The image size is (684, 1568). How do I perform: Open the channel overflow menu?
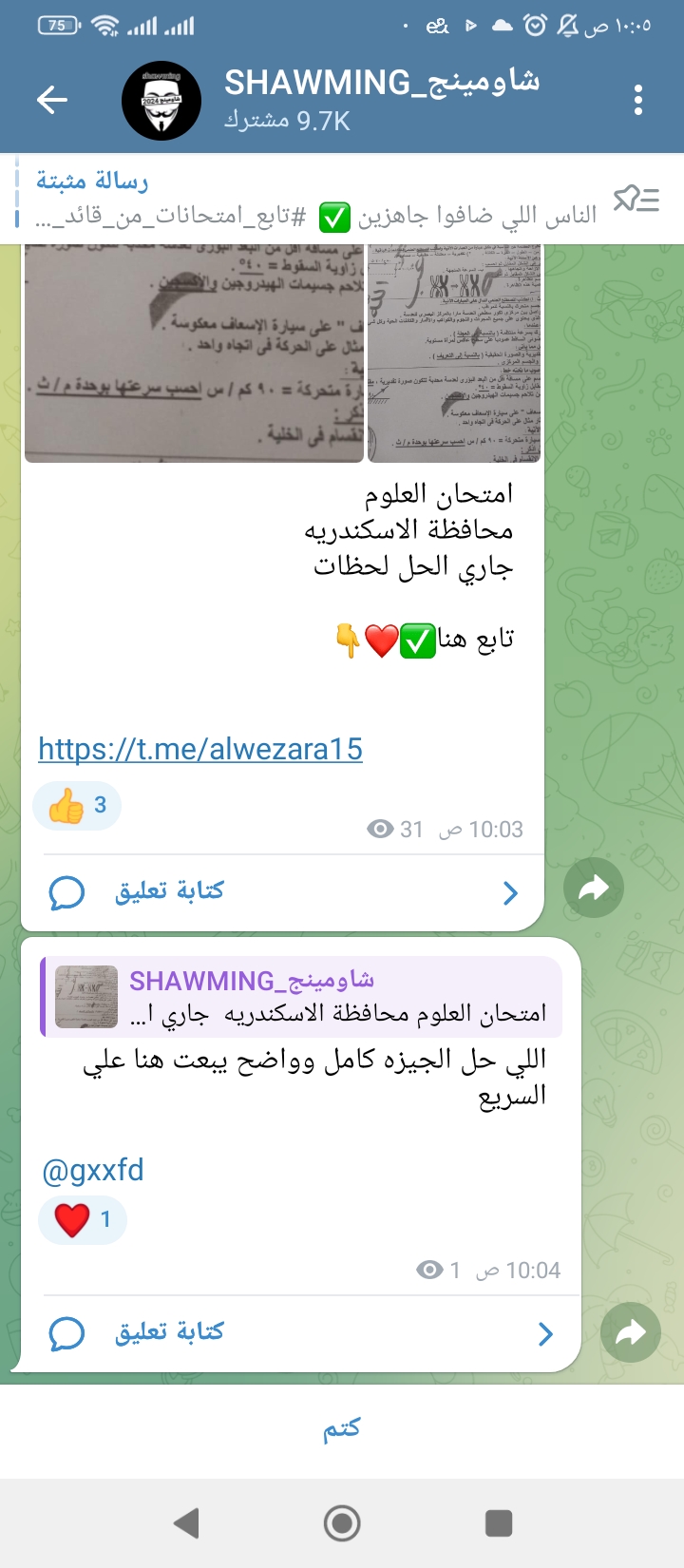coord(637,100)
